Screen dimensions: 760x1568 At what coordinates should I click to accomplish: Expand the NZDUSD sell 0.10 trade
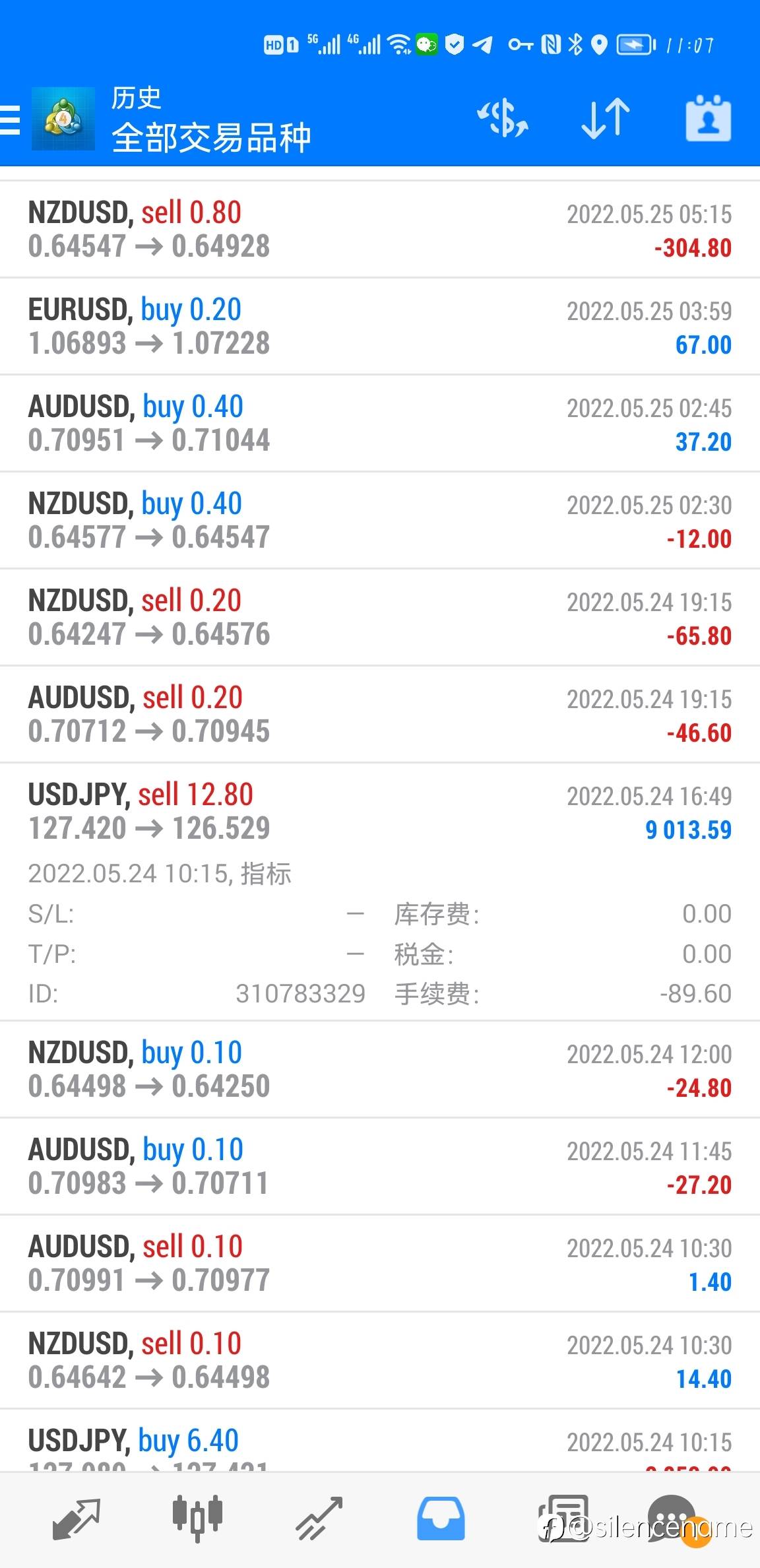click(379, 1361)
